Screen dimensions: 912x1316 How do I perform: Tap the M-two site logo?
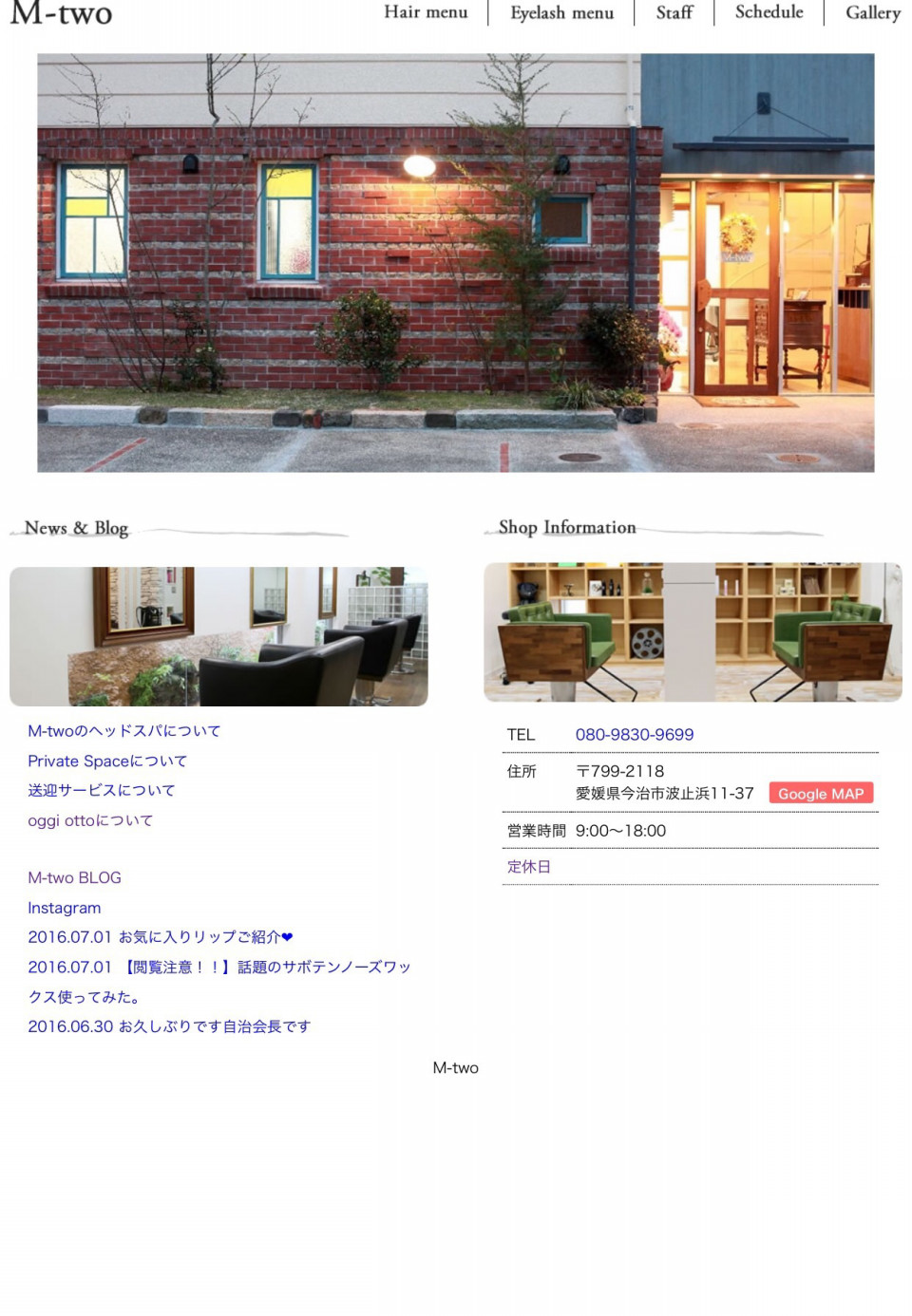coord(62,13)
